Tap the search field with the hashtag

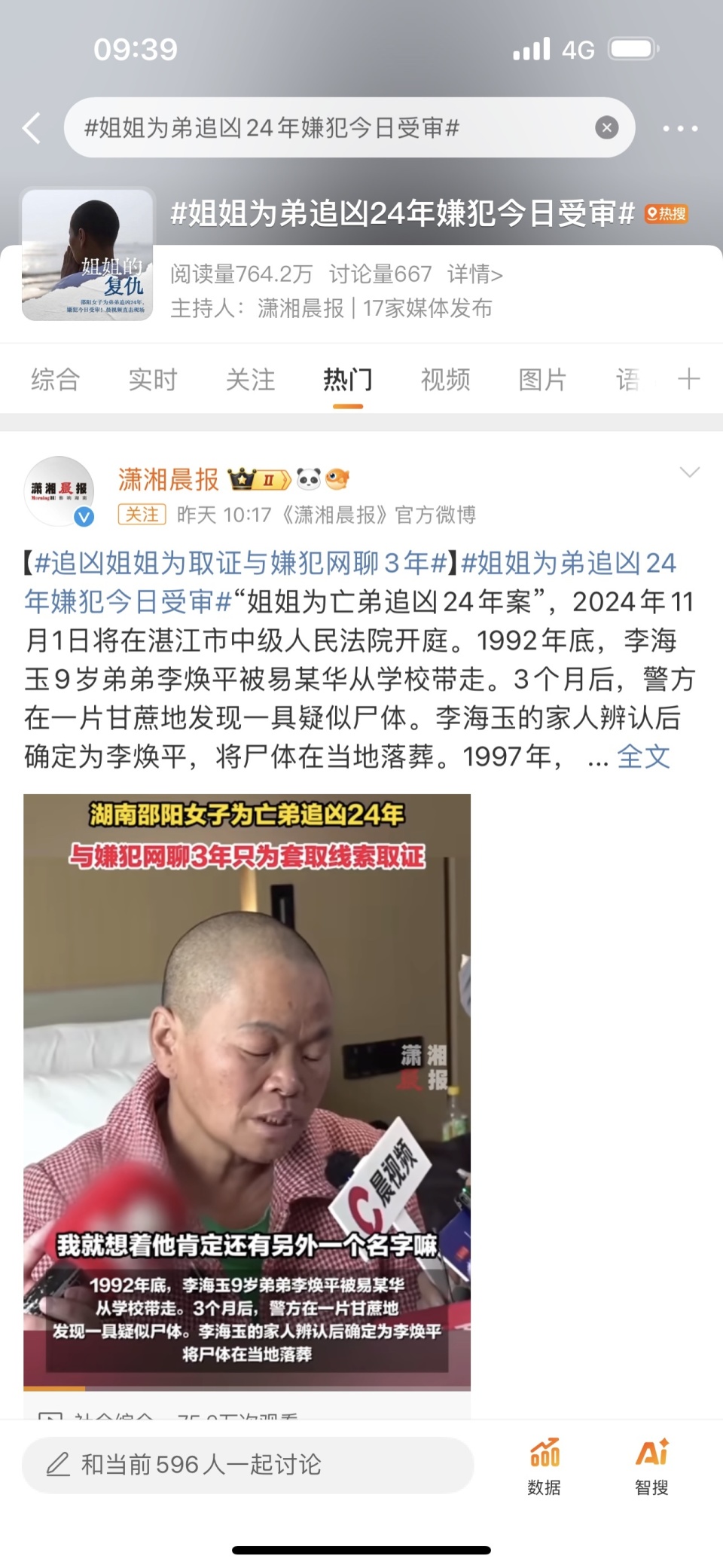point(331,128)
